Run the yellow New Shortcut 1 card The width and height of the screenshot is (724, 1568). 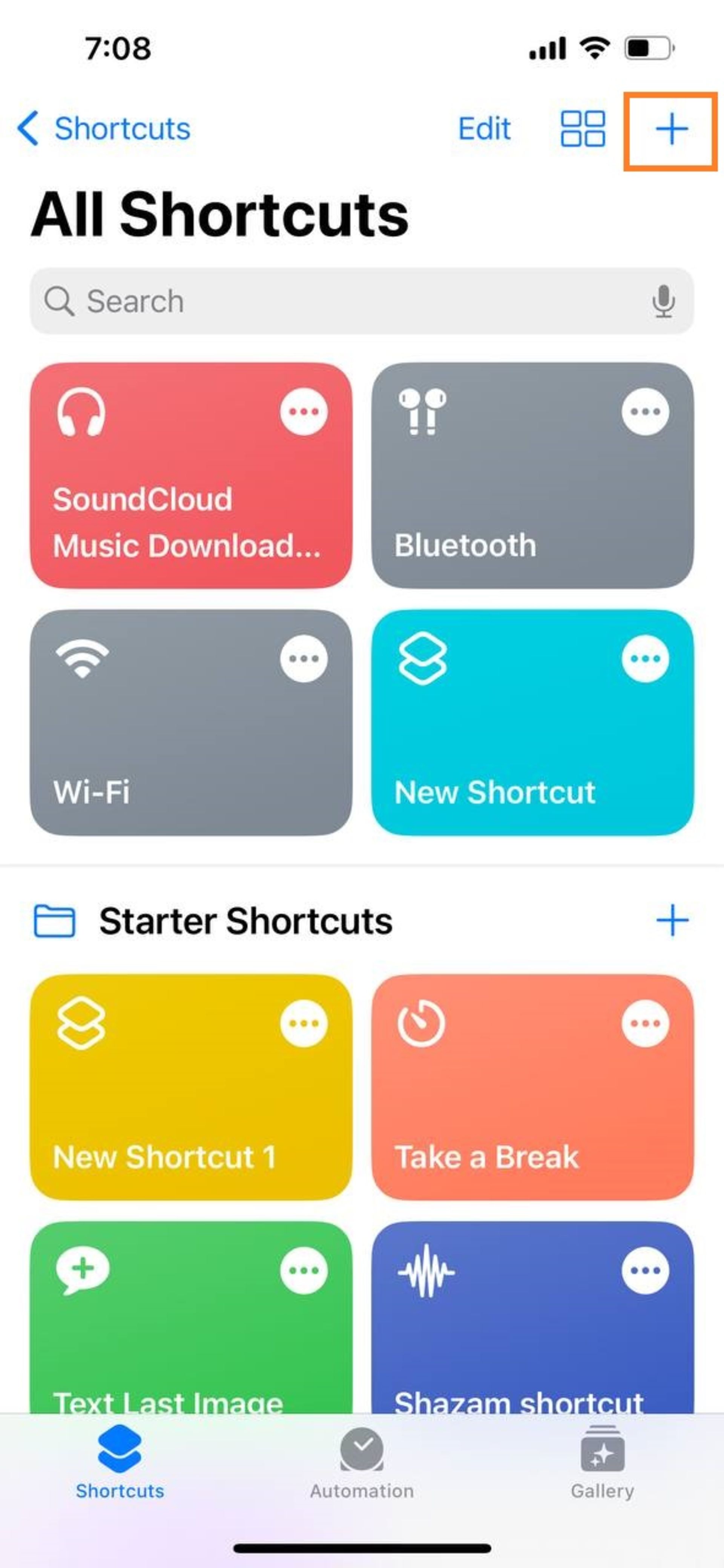[x=190, y=1087]
